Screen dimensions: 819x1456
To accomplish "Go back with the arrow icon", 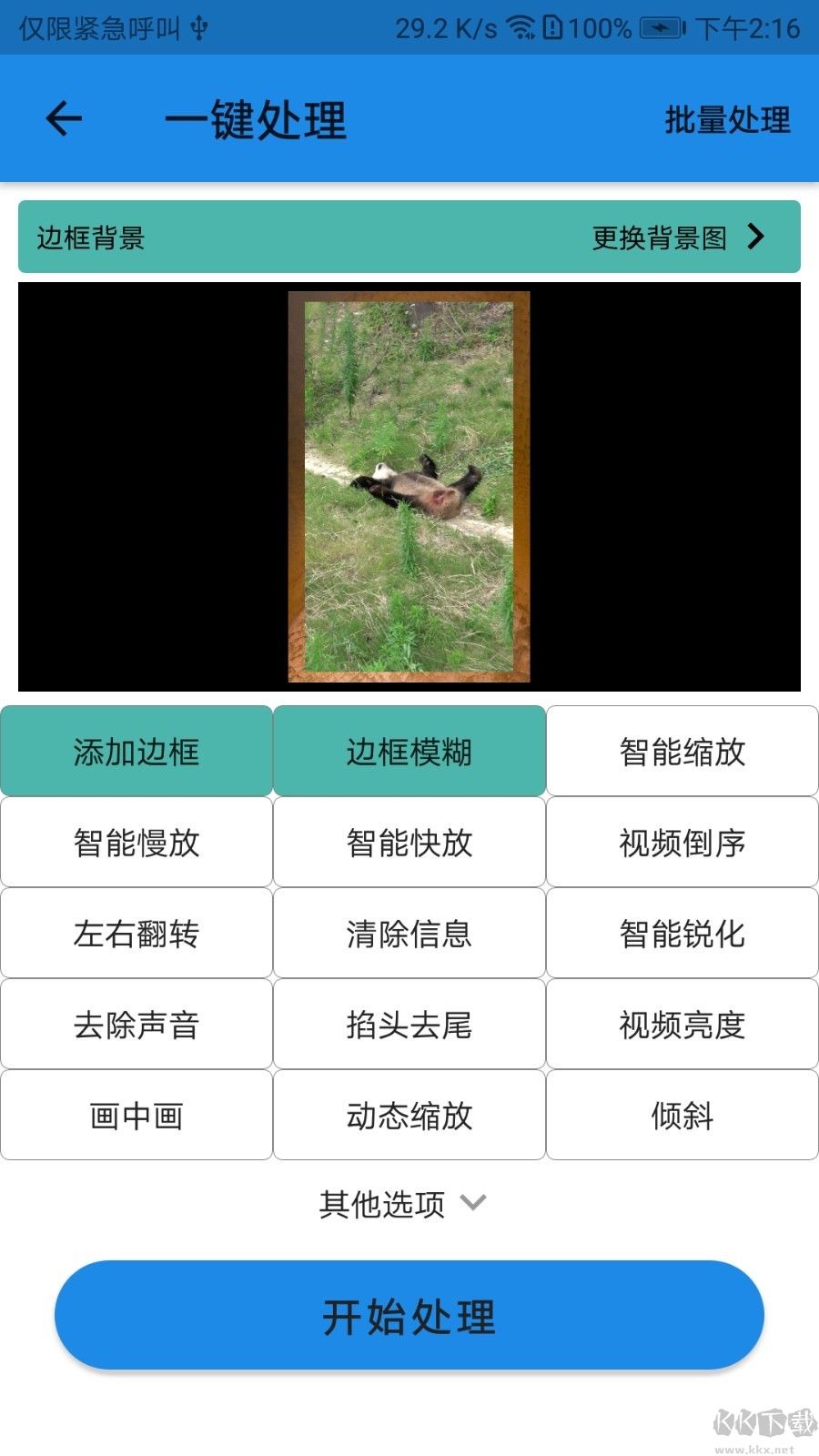I will 64,119.
